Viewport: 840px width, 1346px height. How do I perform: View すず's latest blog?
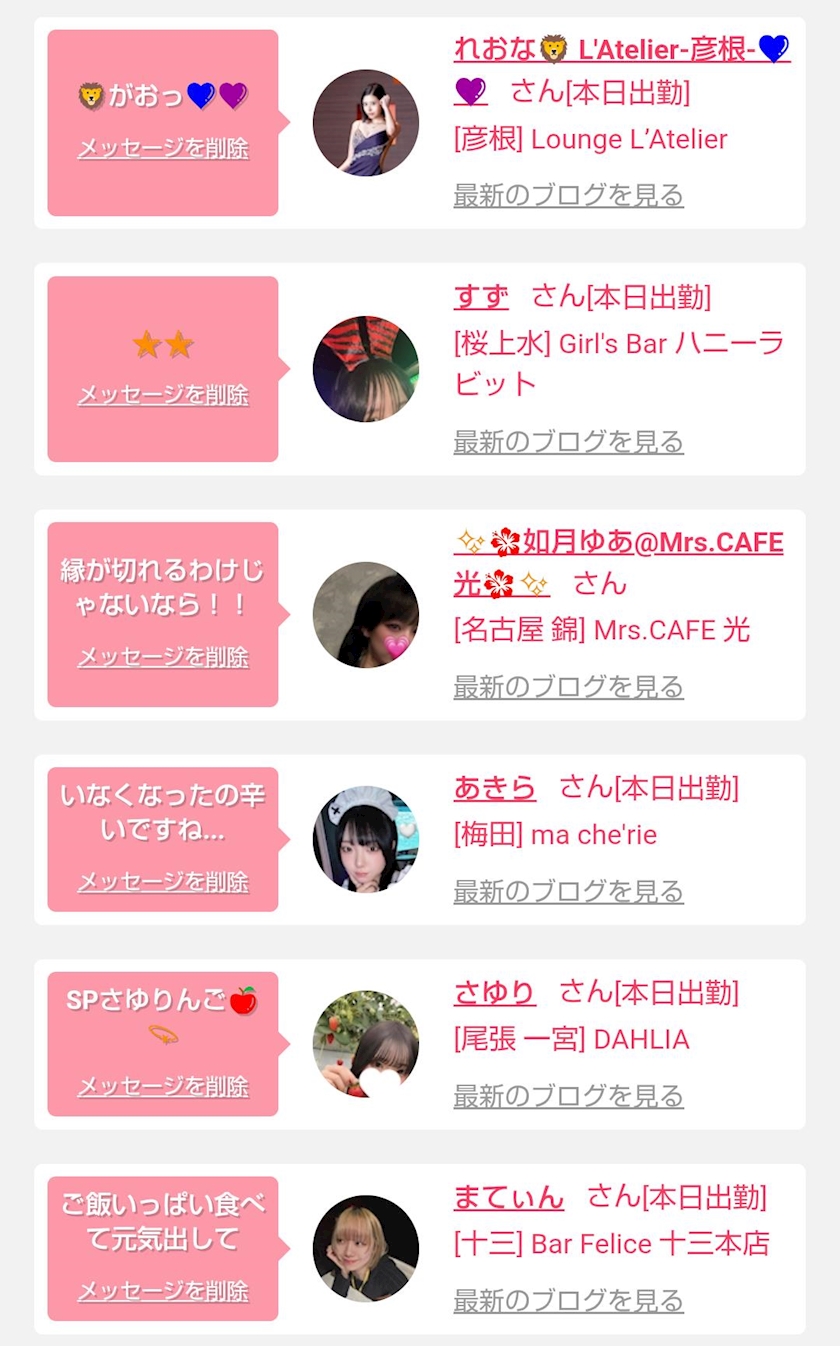point(568,441)
